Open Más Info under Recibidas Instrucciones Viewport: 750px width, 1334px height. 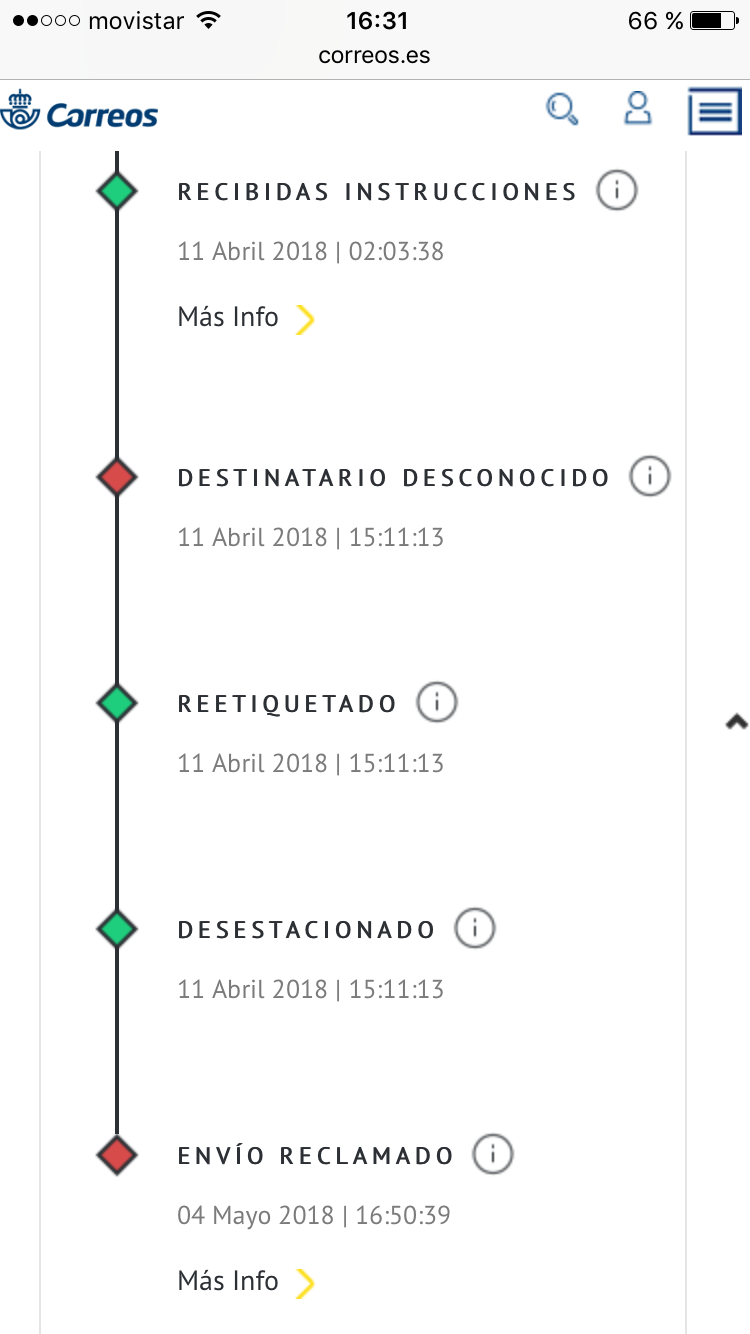(246, 318)
